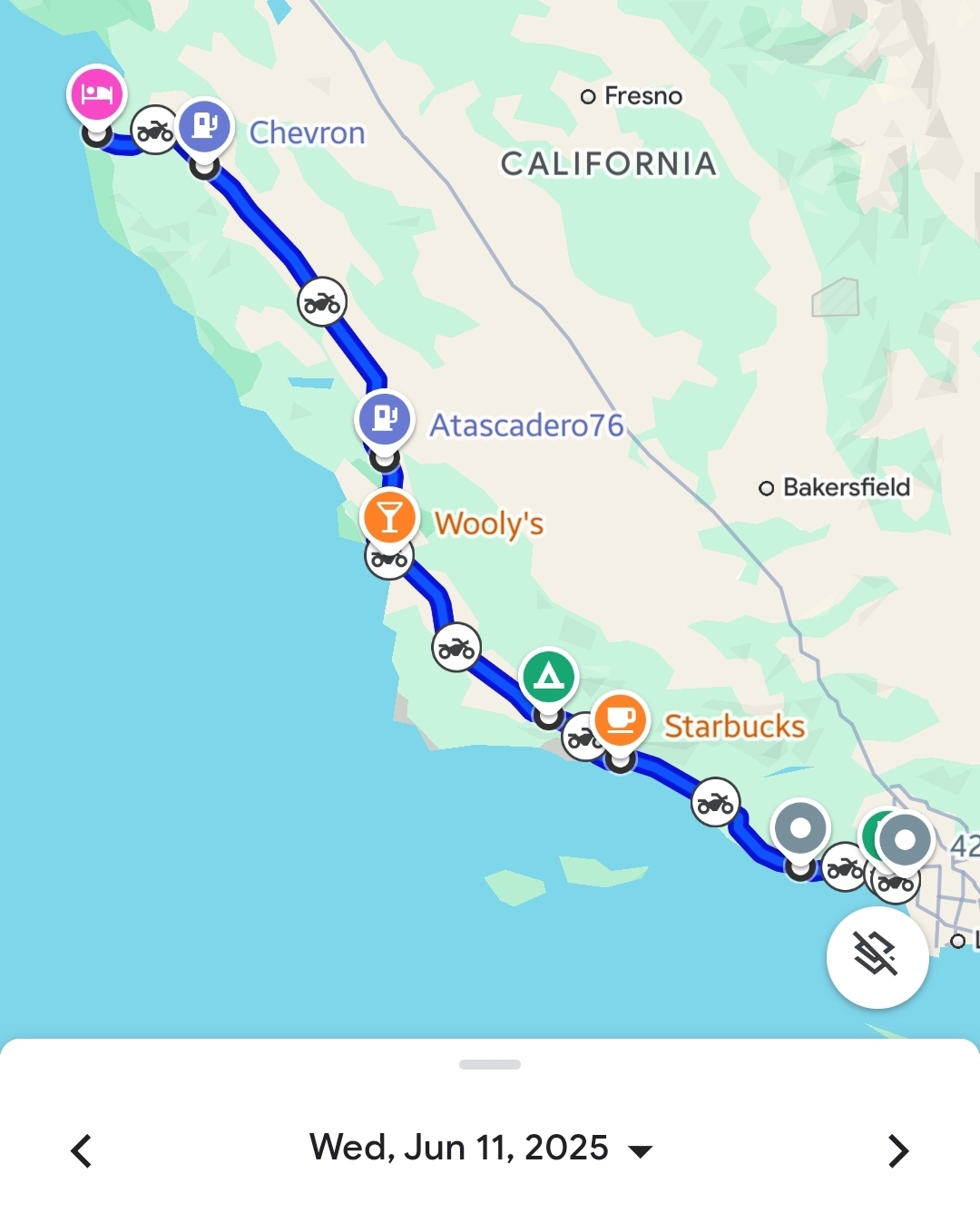Open the Wed, Jun 11, 2025 date picker
Viewport: 980px width, 1232px height.
tap(480, 1149)
